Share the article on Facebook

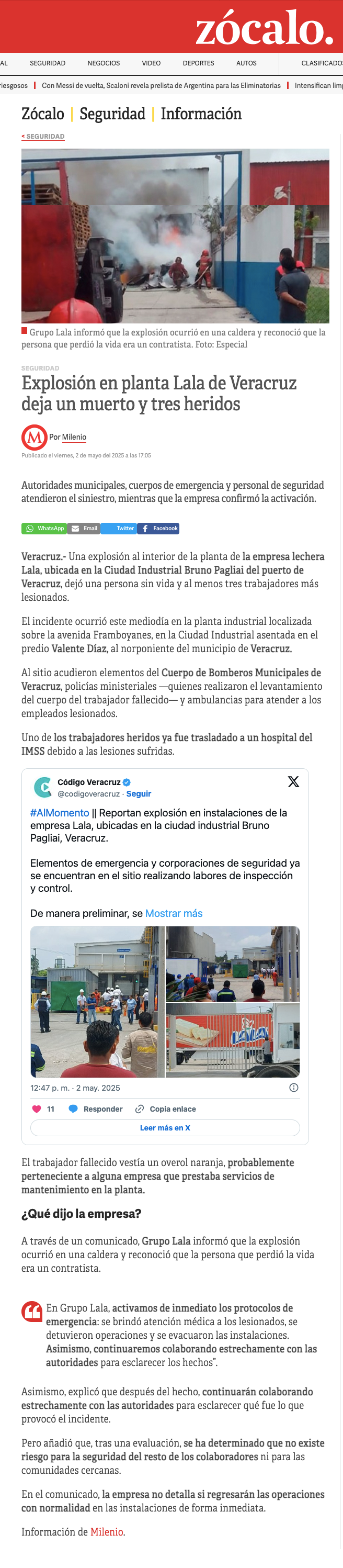(158, 529)
